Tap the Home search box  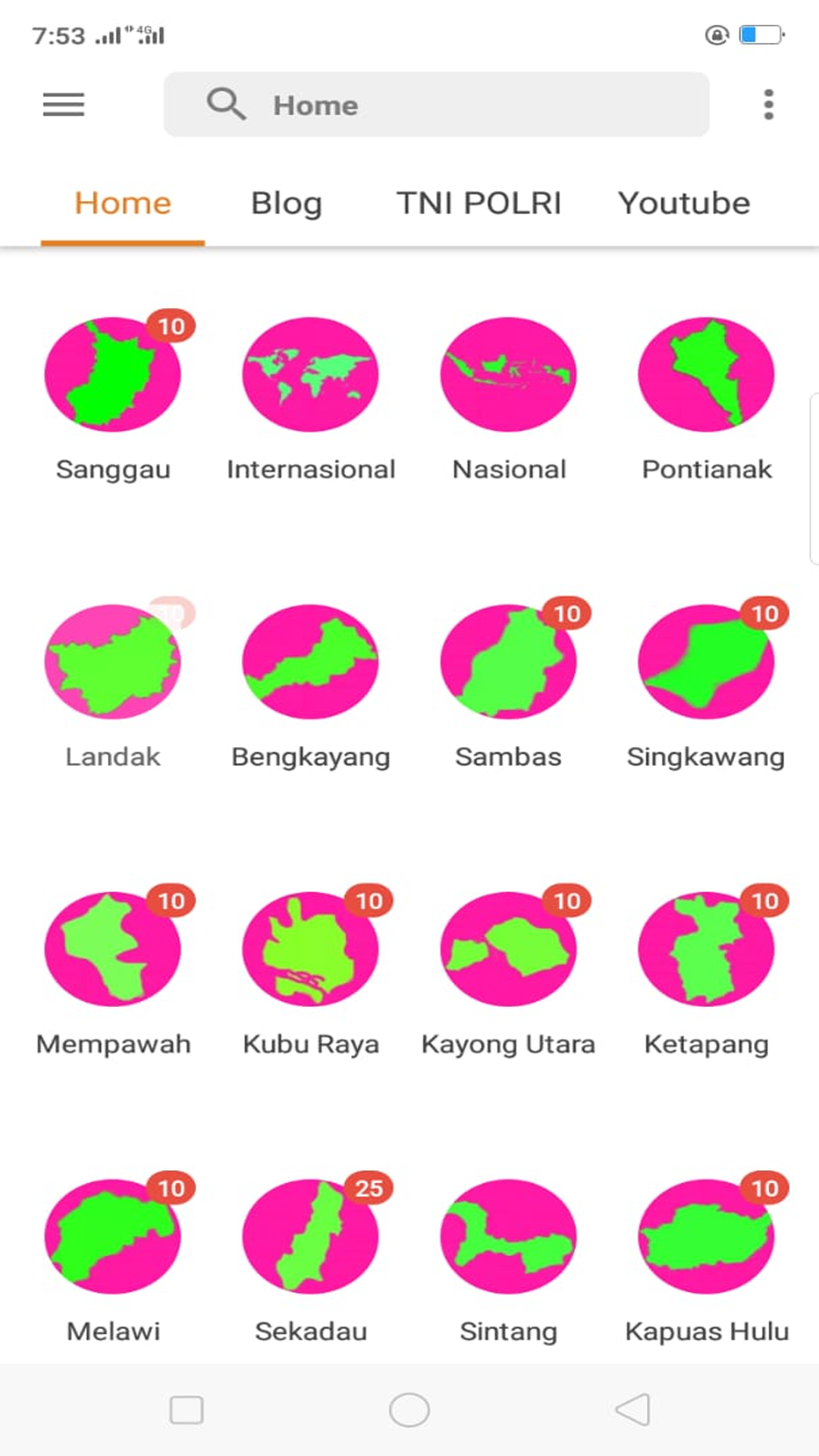point(437,105)
